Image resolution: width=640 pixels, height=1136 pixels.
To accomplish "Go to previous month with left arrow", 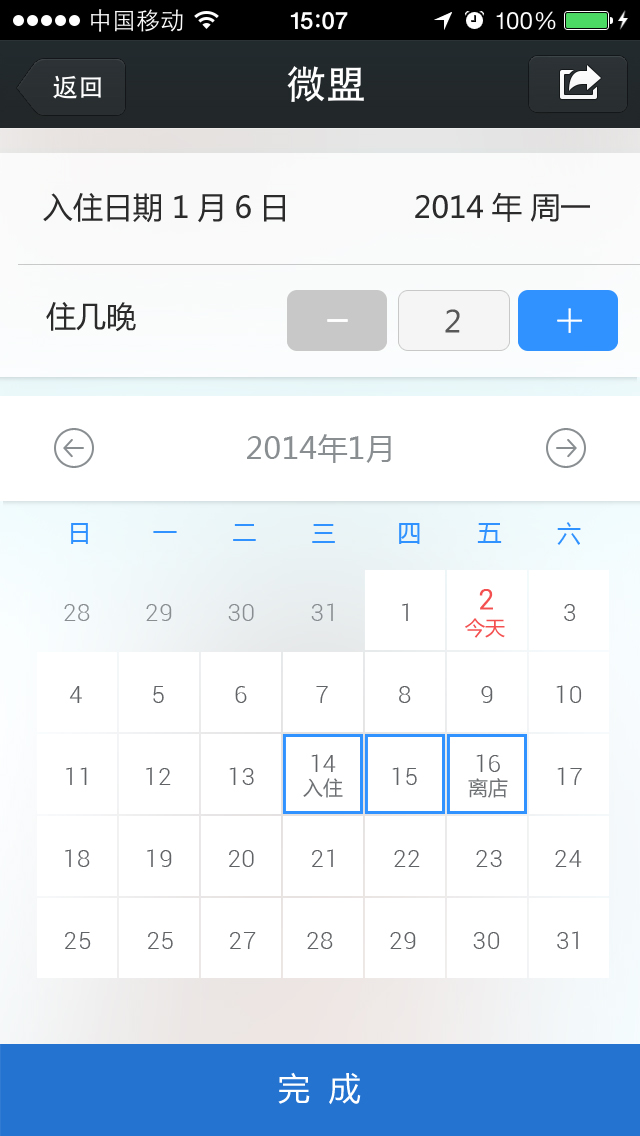I will 74,448.
